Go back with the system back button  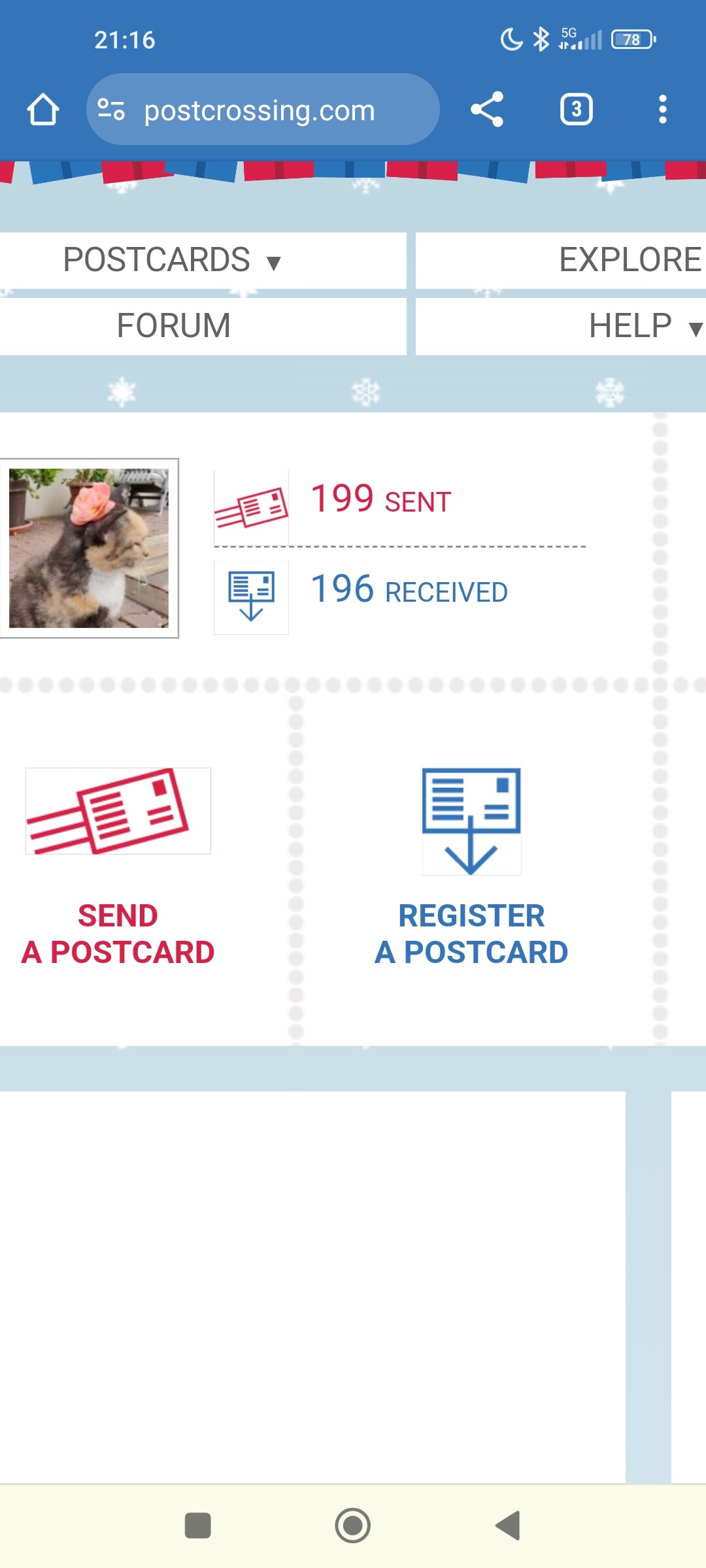[x=508, y=1526]
